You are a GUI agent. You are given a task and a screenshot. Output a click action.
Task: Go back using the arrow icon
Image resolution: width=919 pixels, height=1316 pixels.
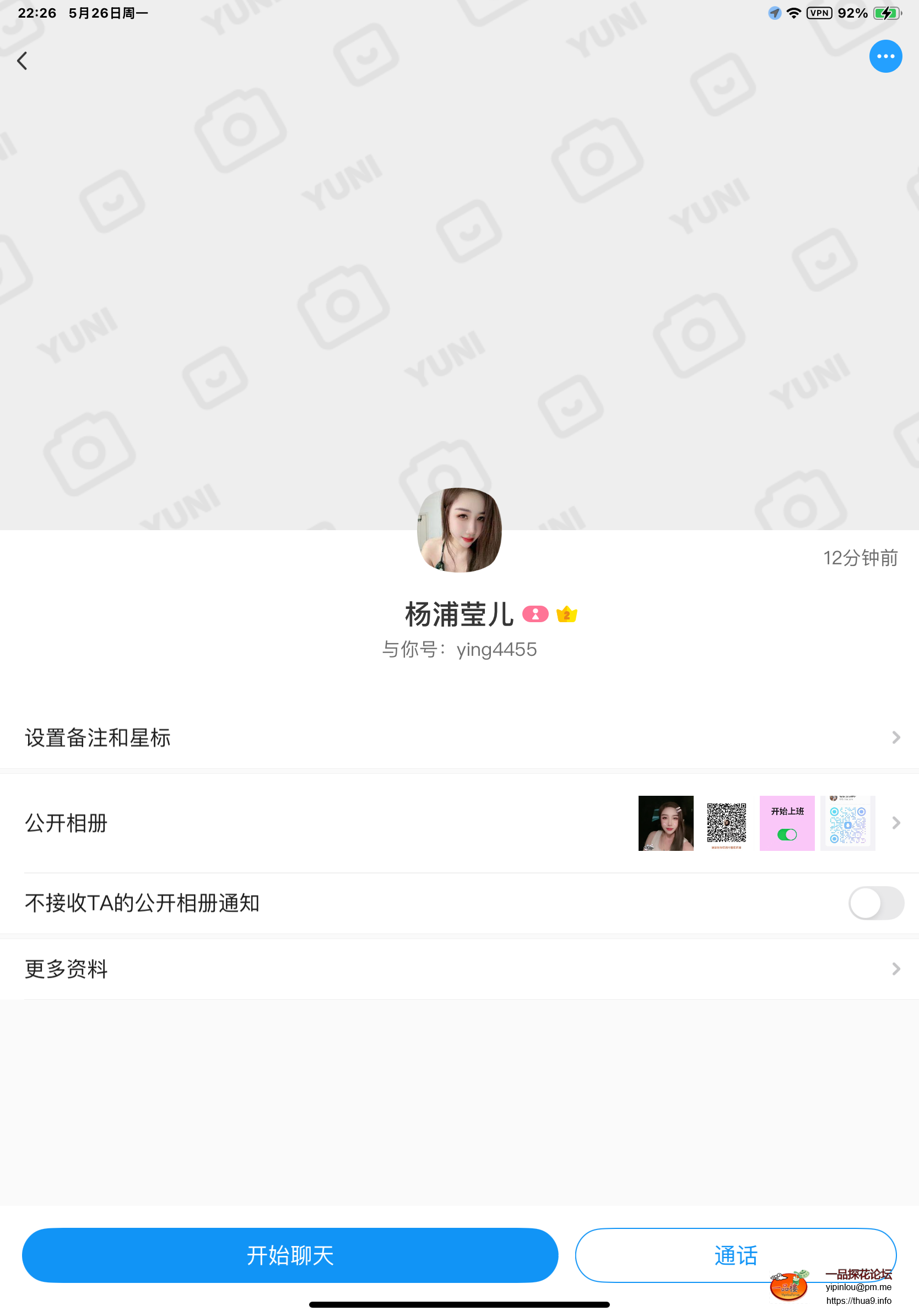click(23, 61)
